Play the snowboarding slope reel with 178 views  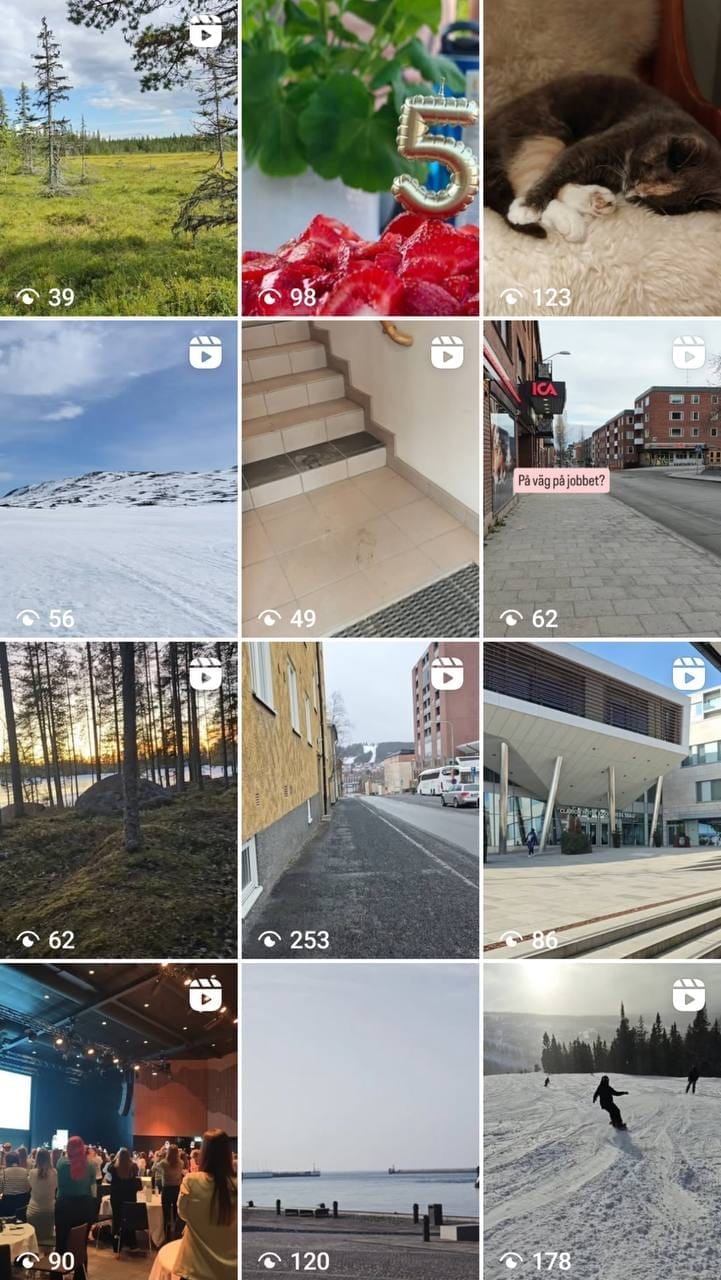602,1120
